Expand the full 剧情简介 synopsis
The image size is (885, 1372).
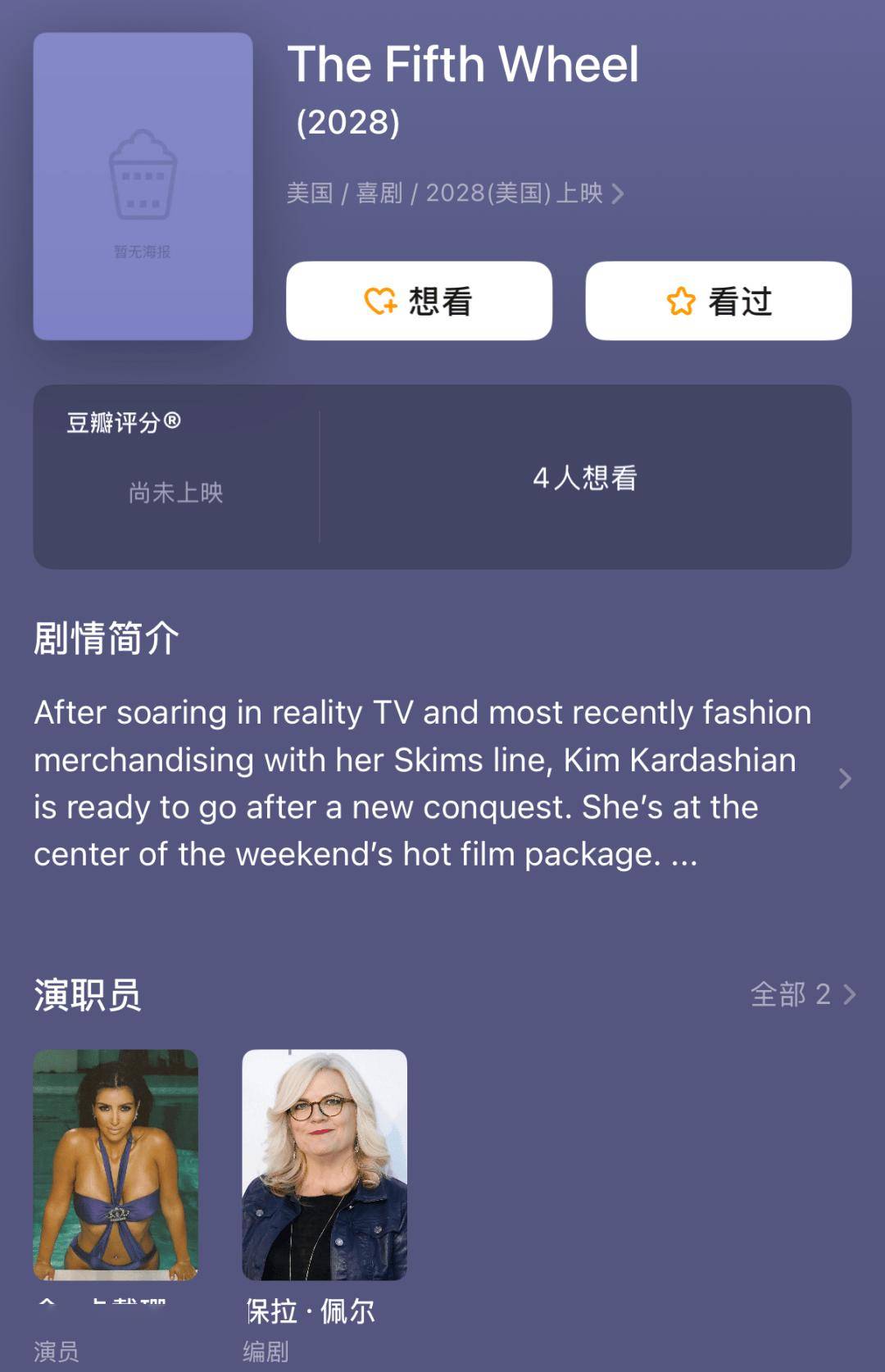pos(845,779)
